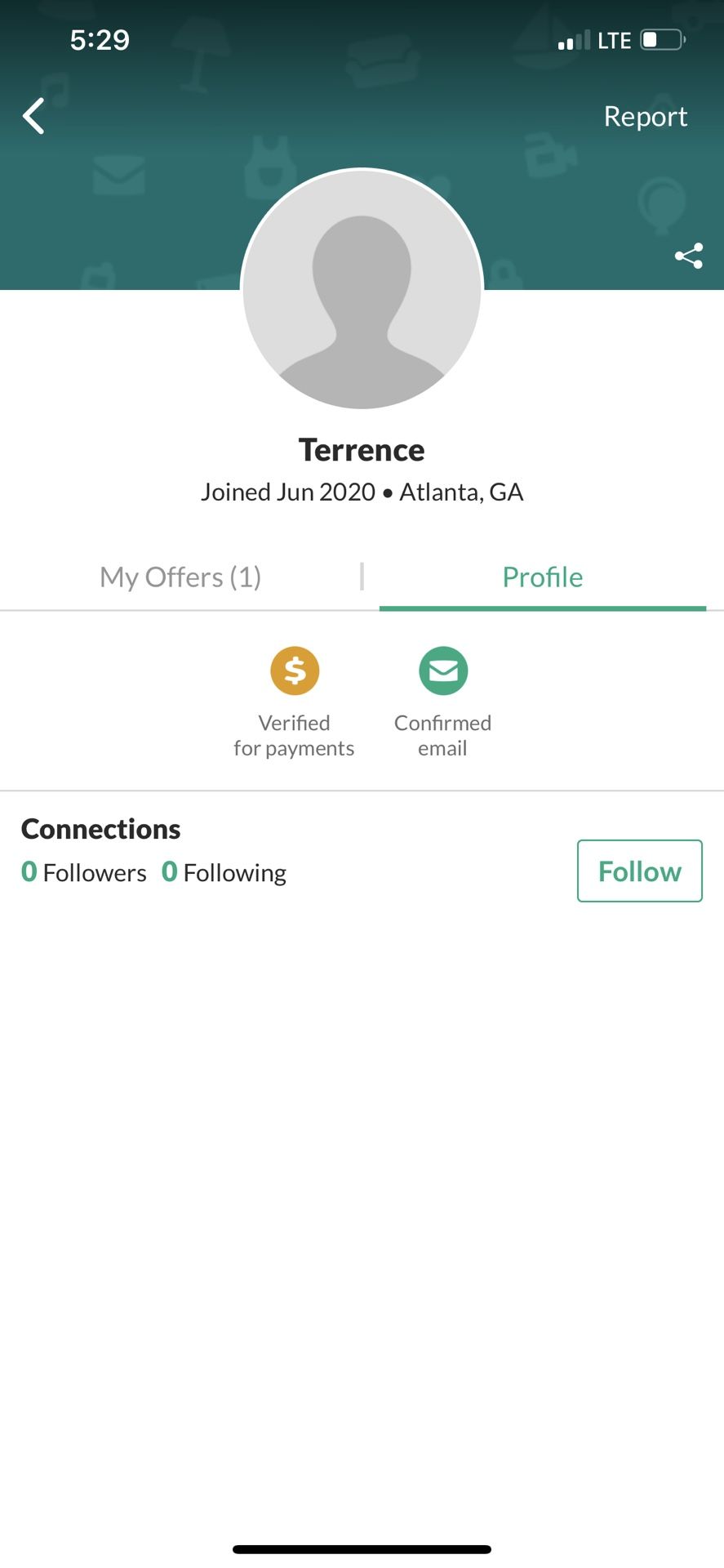This screenshot has height=1568, width=724.
Task: Tap Report to flag this profile
Action: coord(645,116)
